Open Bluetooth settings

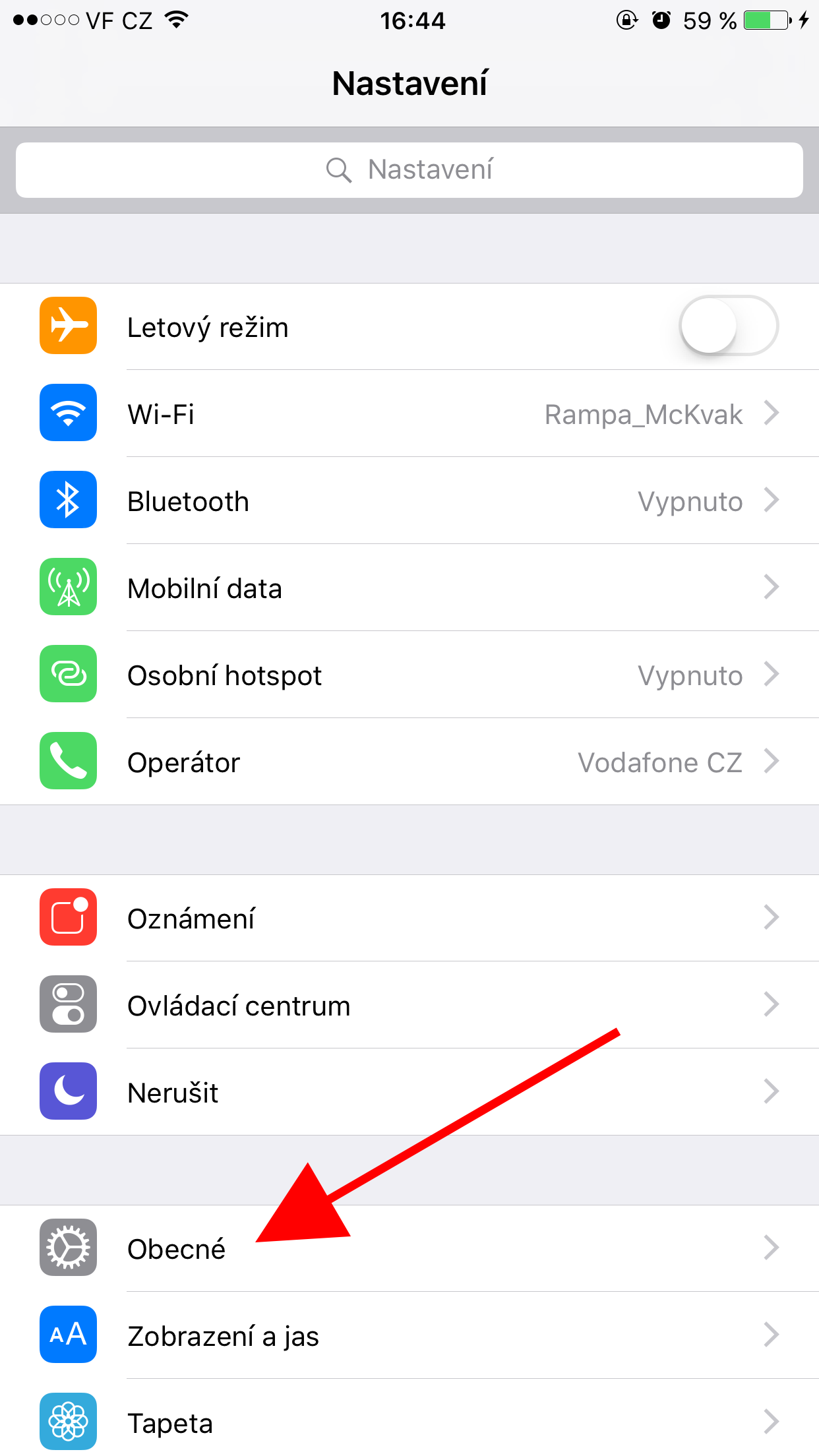coord(409,501)
